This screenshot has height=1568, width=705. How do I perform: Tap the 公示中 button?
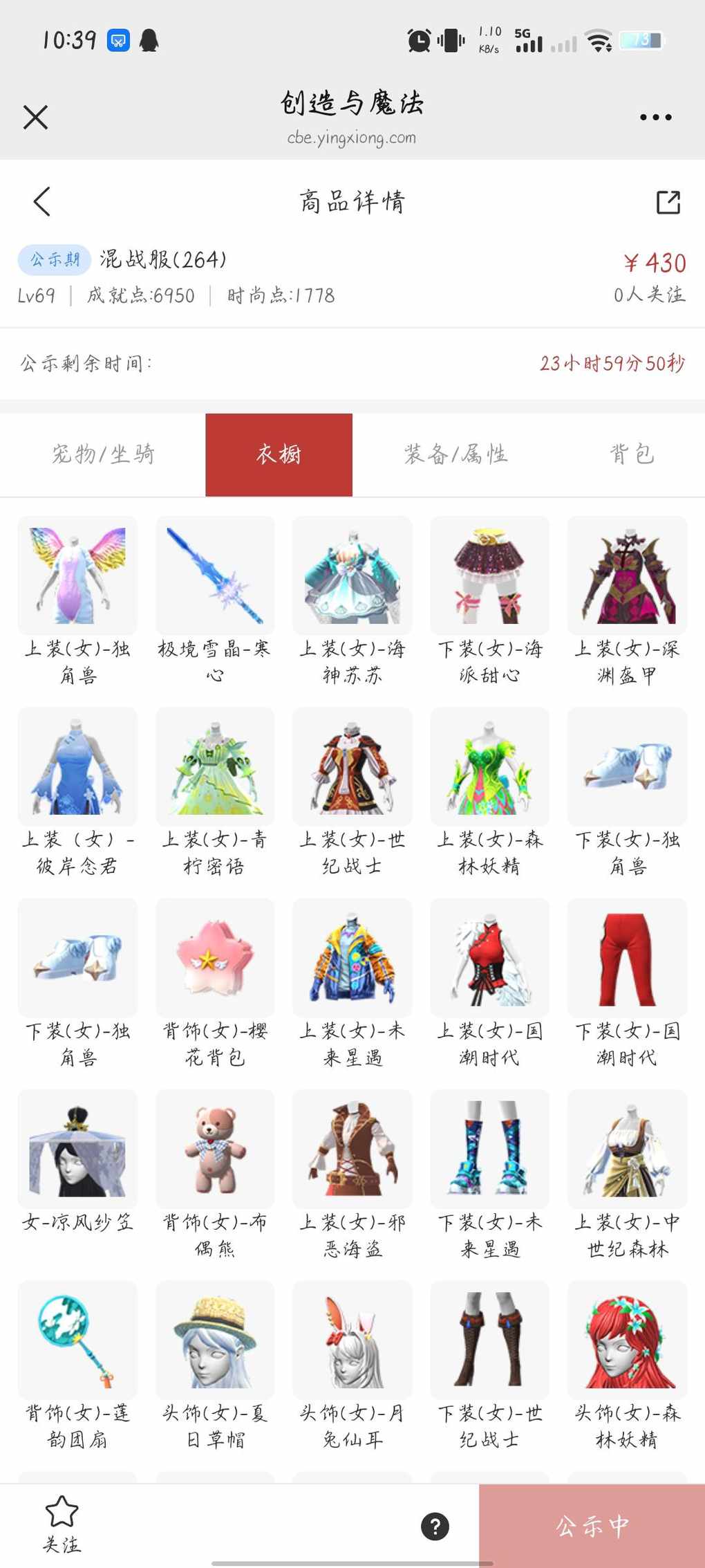pos(592,1526)
